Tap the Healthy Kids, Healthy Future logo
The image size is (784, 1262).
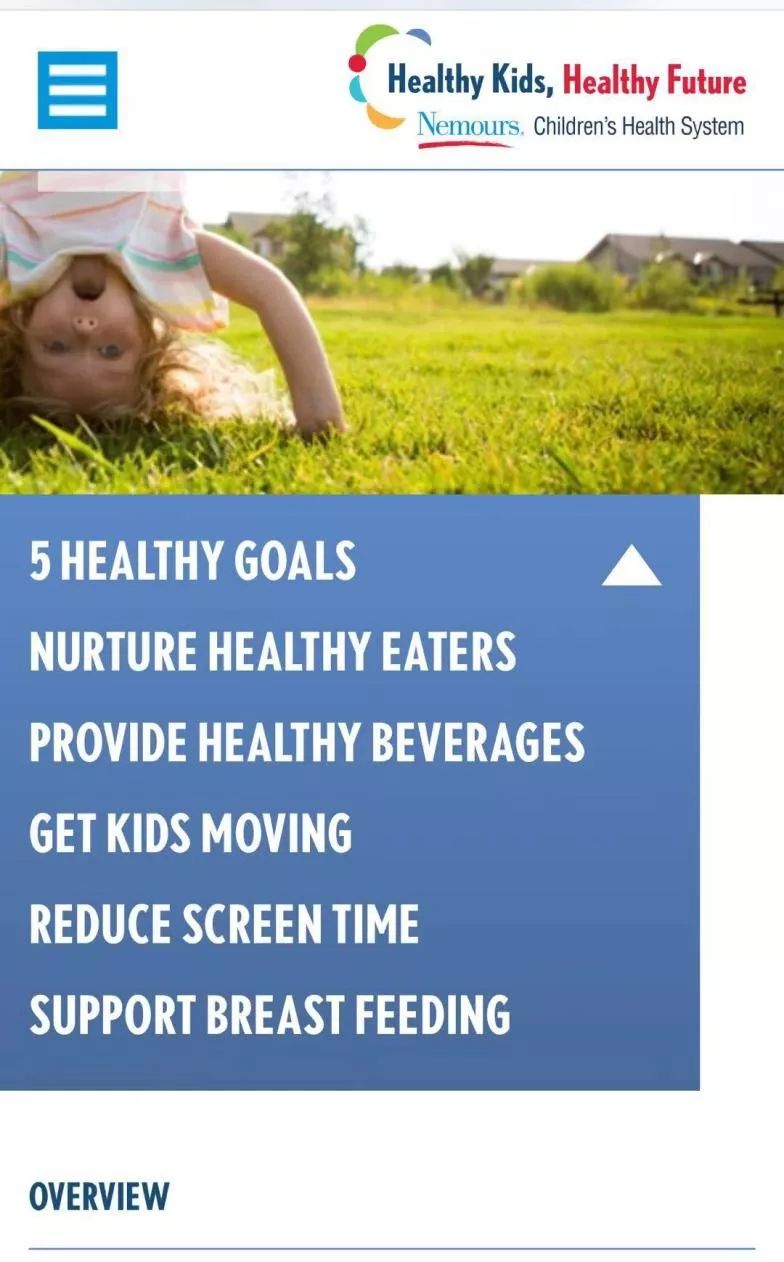pyautogui.click(x=548, y=88)
